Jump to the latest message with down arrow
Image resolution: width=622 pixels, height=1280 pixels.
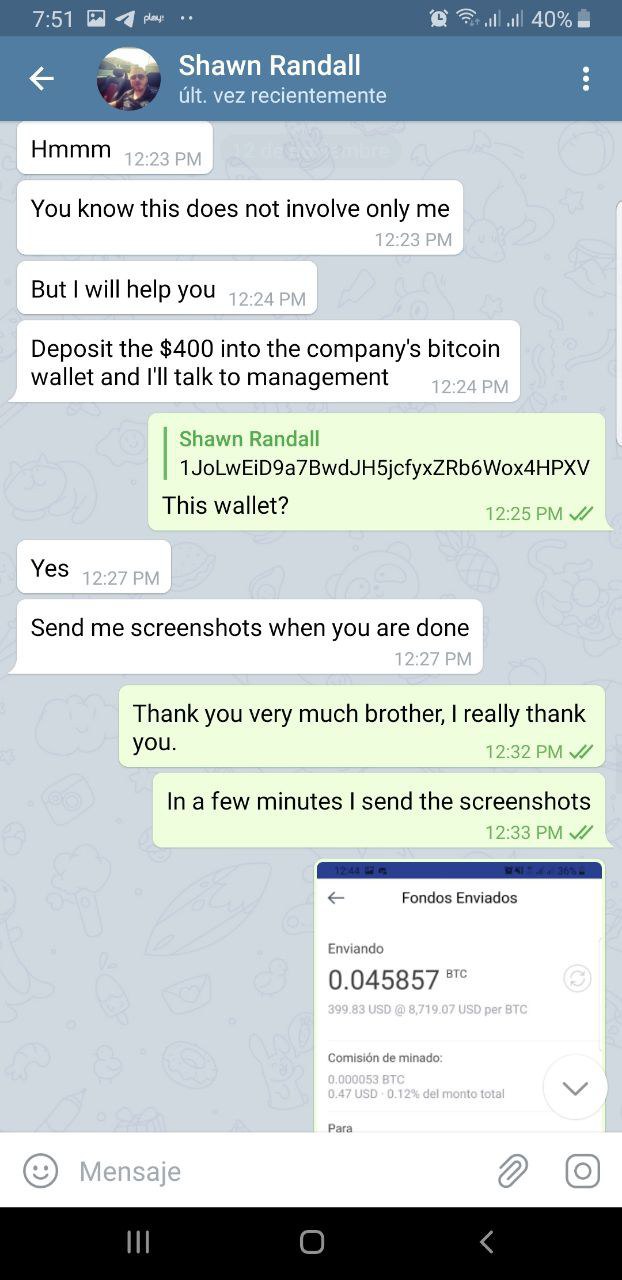pos(575,1088)
